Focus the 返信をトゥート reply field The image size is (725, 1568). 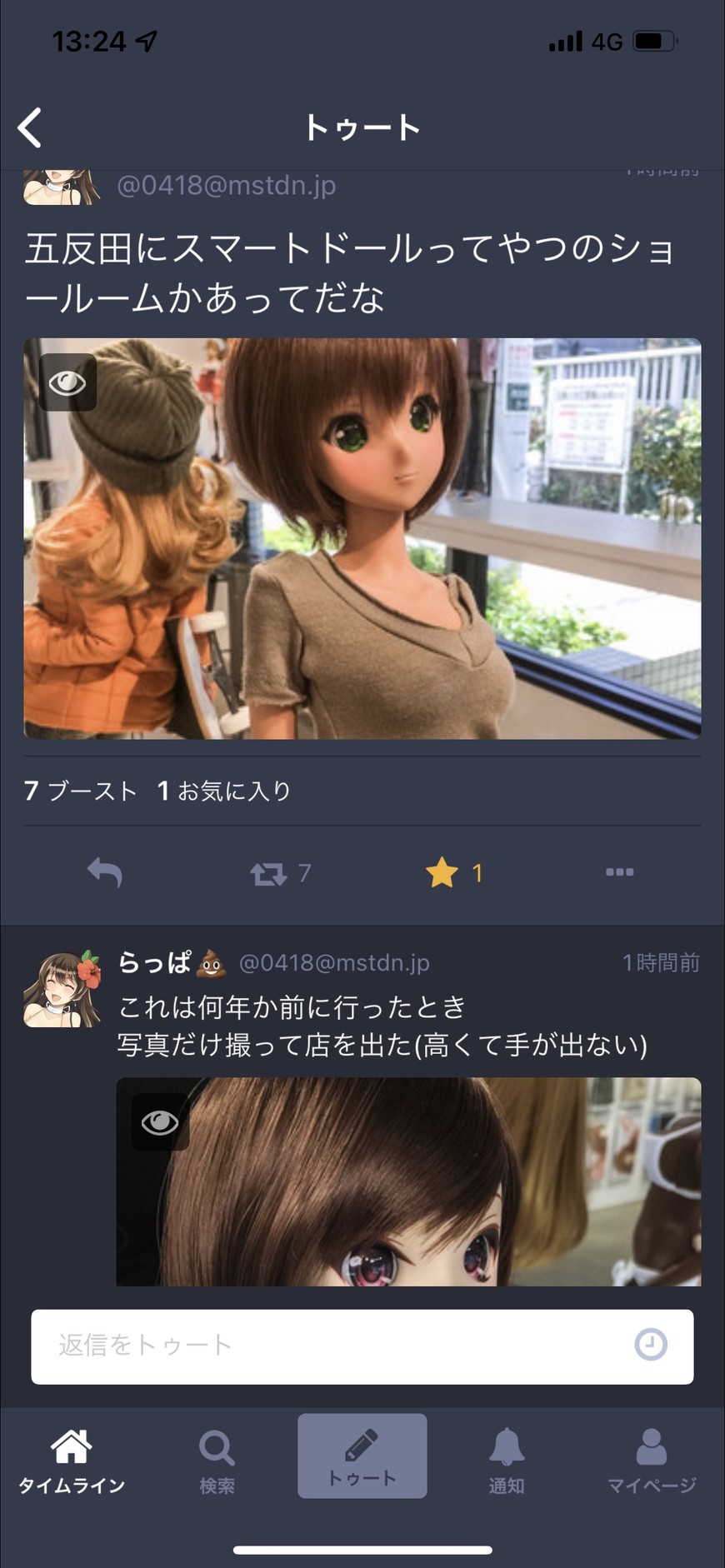tap(333, 1345)
